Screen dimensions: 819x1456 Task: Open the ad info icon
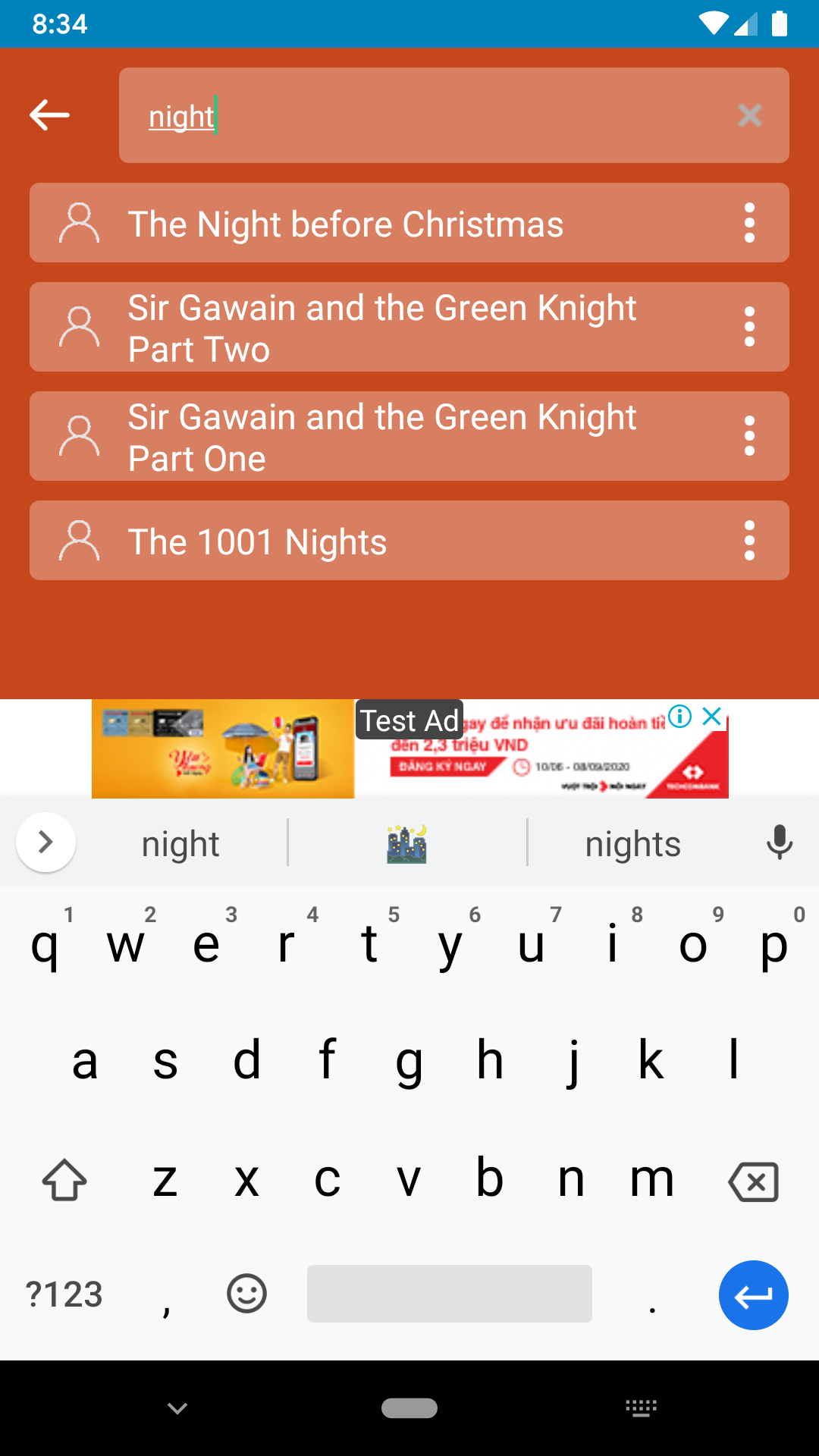point(680,717)
